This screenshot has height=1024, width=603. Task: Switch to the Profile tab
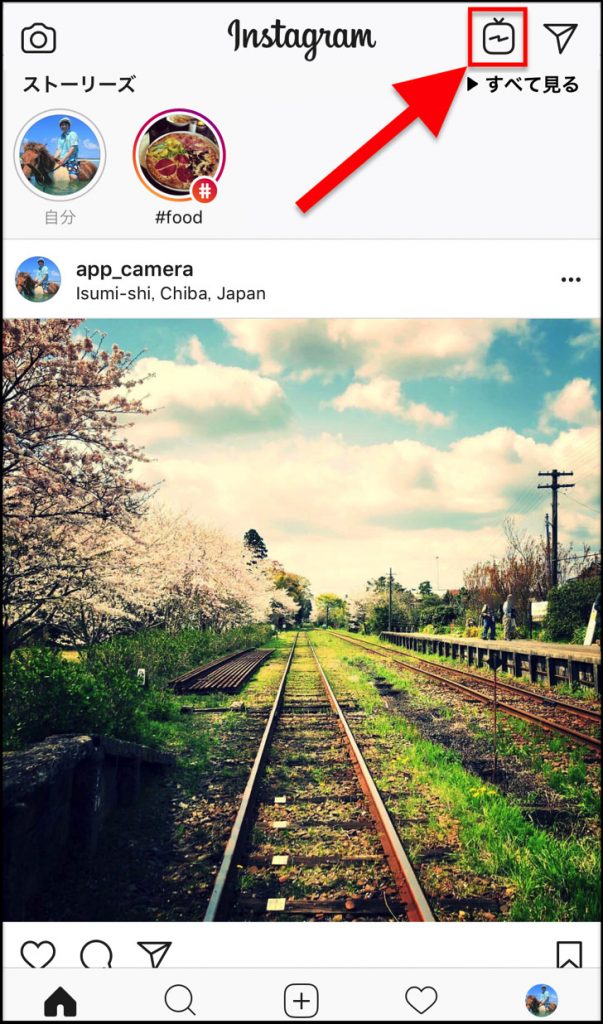coord(541,1000)
